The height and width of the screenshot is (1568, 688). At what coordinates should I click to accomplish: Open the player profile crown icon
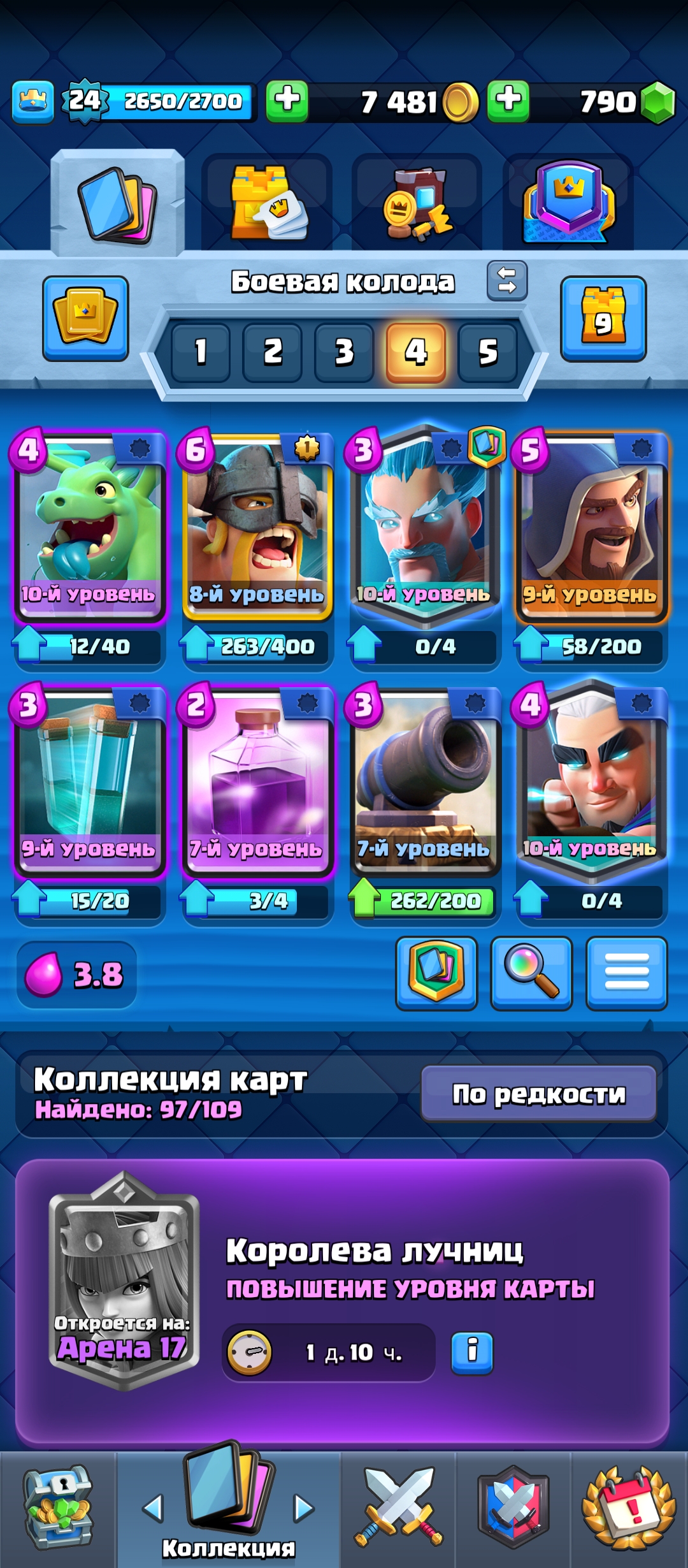tap(32, 101)
